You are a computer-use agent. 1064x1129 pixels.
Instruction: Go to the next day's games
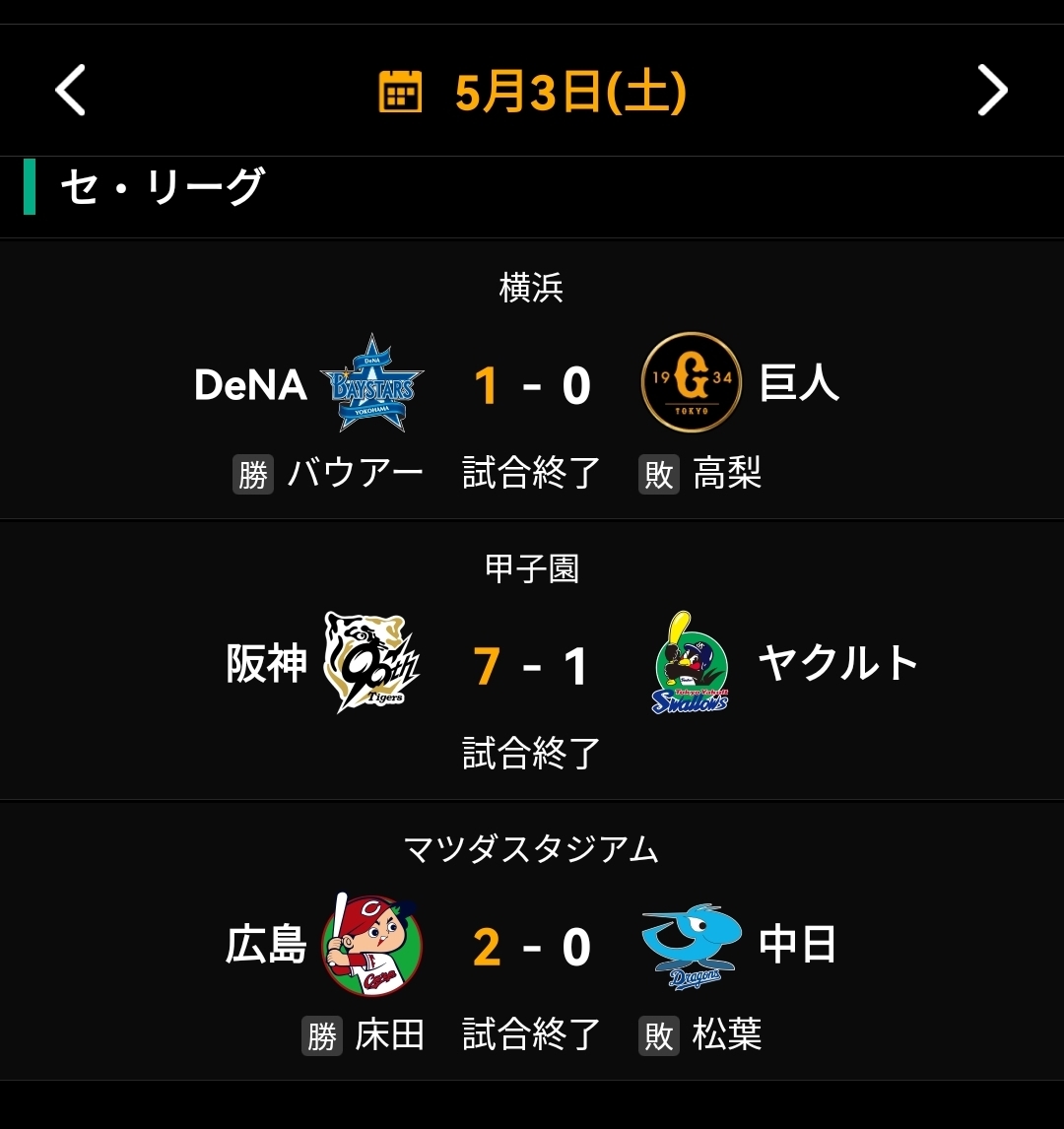click(x=992, y=92)
